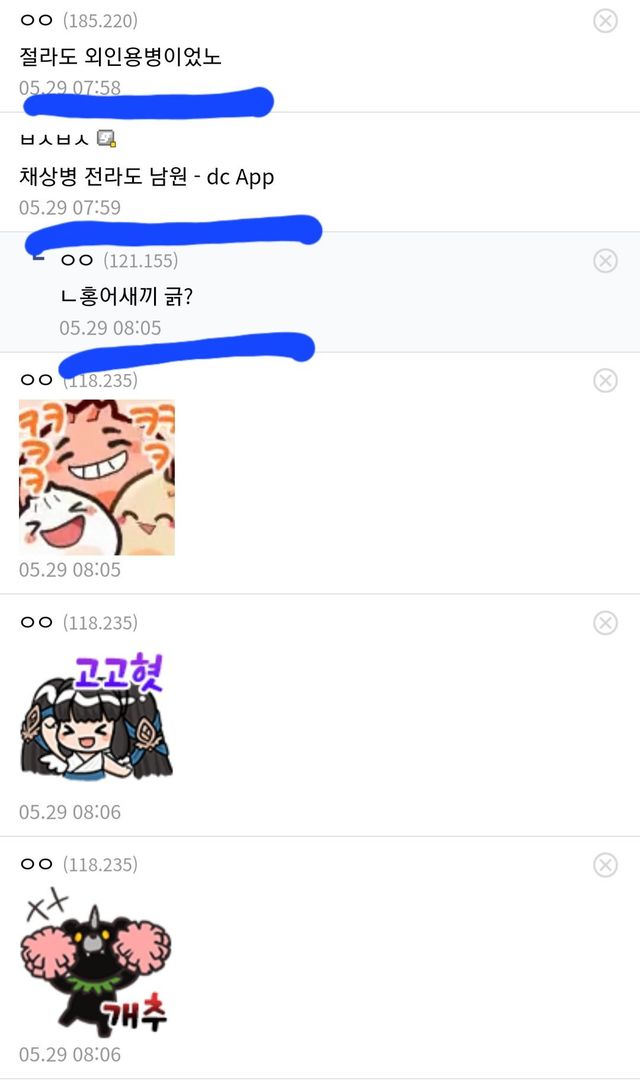Delete the comment with the 개추 sticker
This screenshot has width=640, height=1087.
(x=605, y=865)
